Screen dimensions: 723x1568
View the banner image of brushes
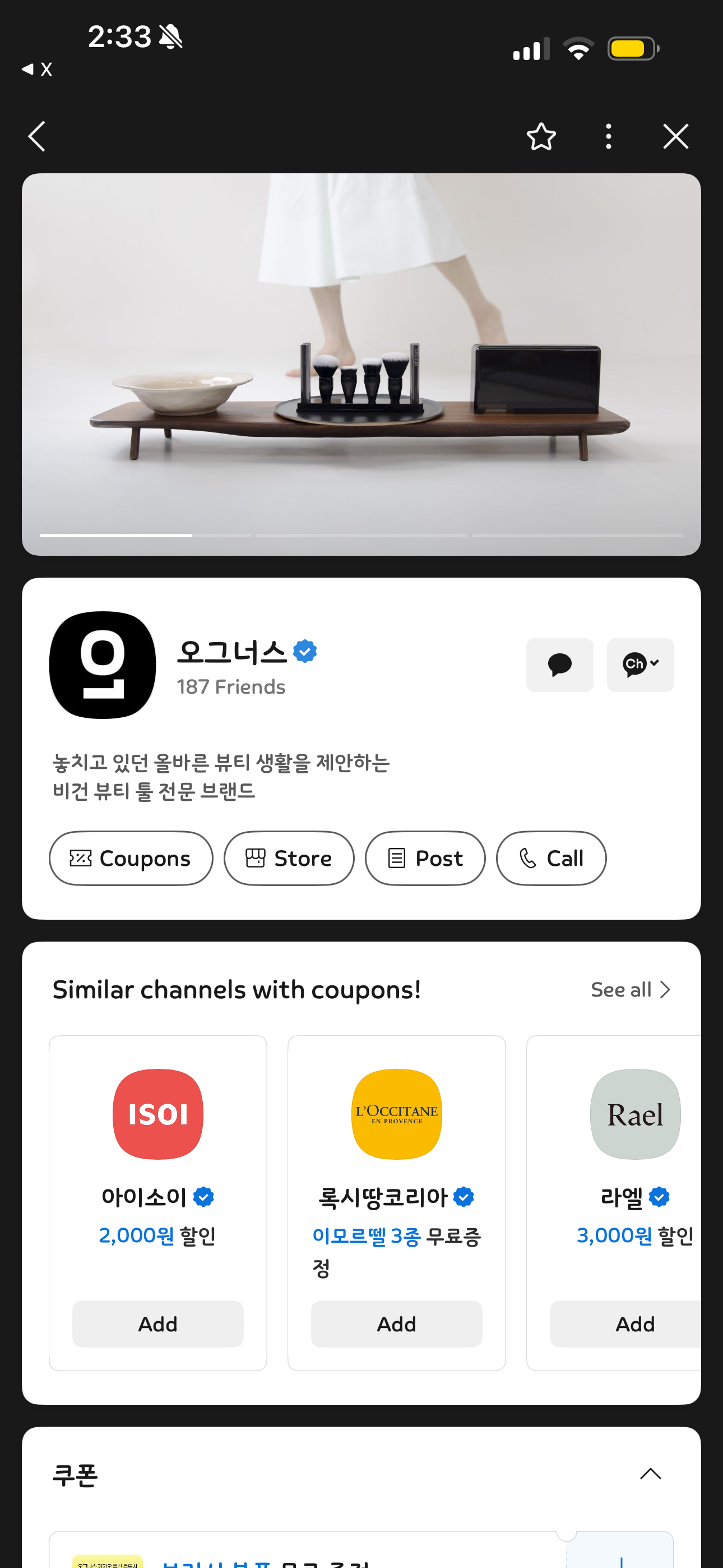click(361, 365)
